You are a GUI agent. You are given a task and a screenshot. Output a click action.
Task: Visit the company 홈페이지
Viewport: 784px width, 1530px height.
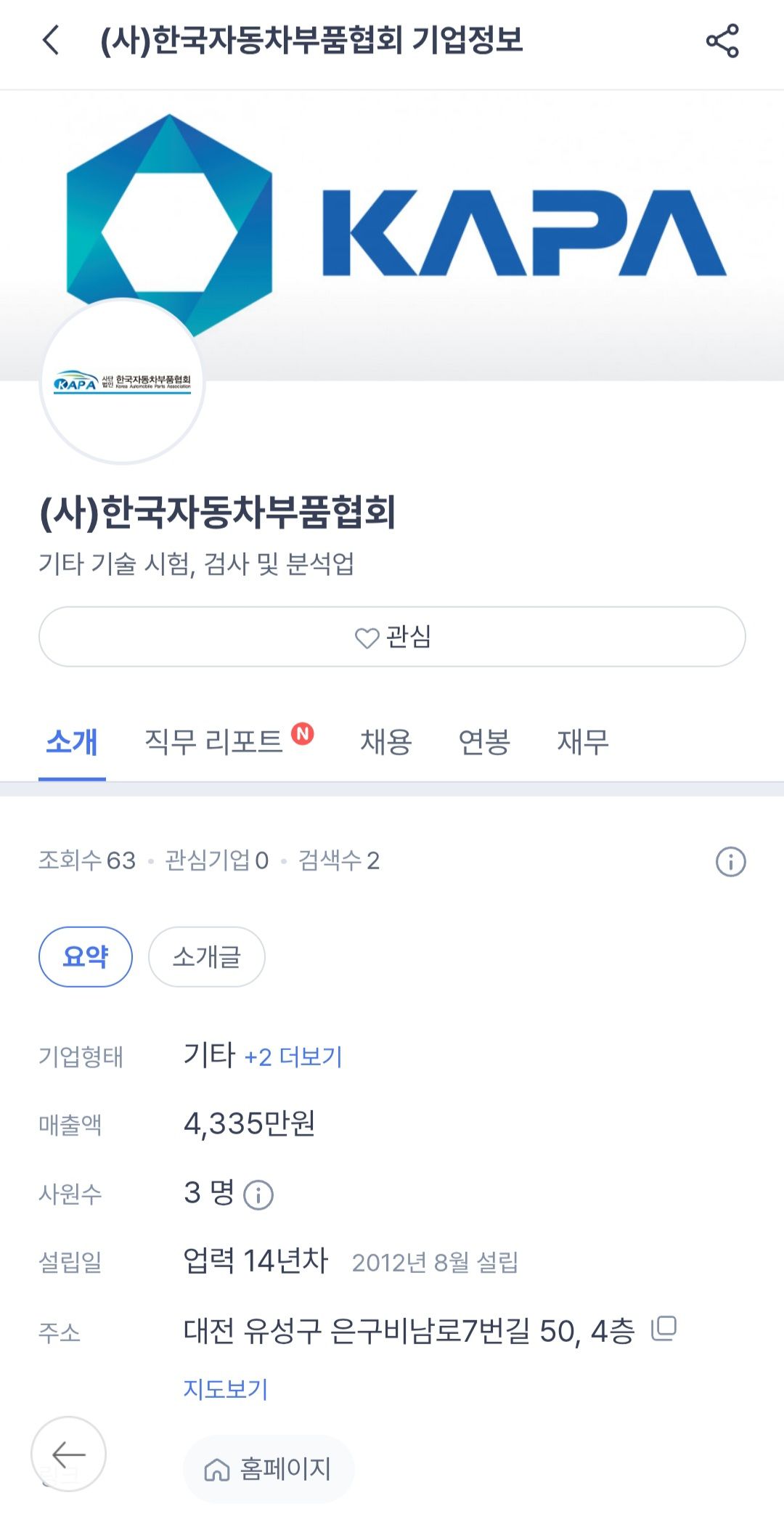[x=269, y=1469]
